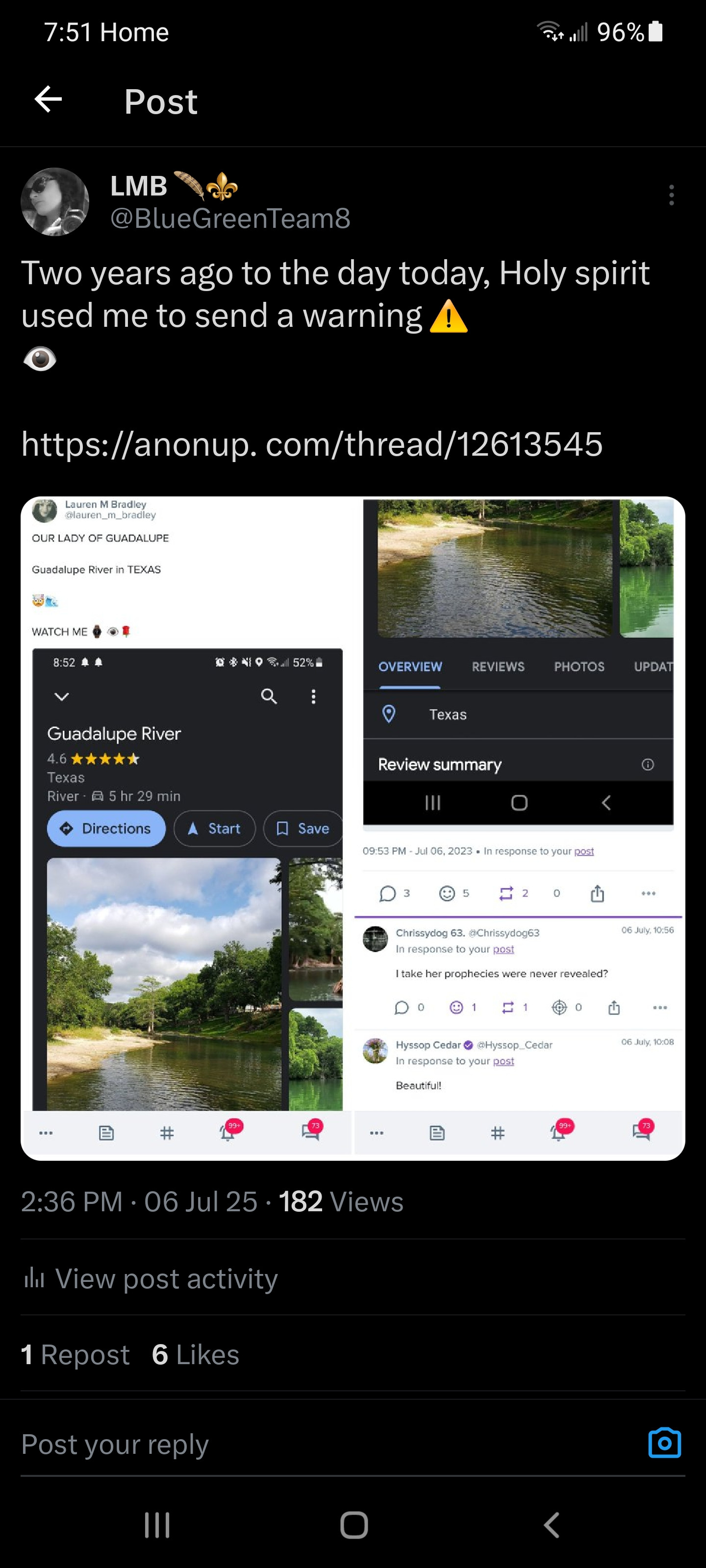Image resolution: width=706 pixels, height=1568 pixels.
Task: Open the anonup.com thread link
Action: [312, 444]
